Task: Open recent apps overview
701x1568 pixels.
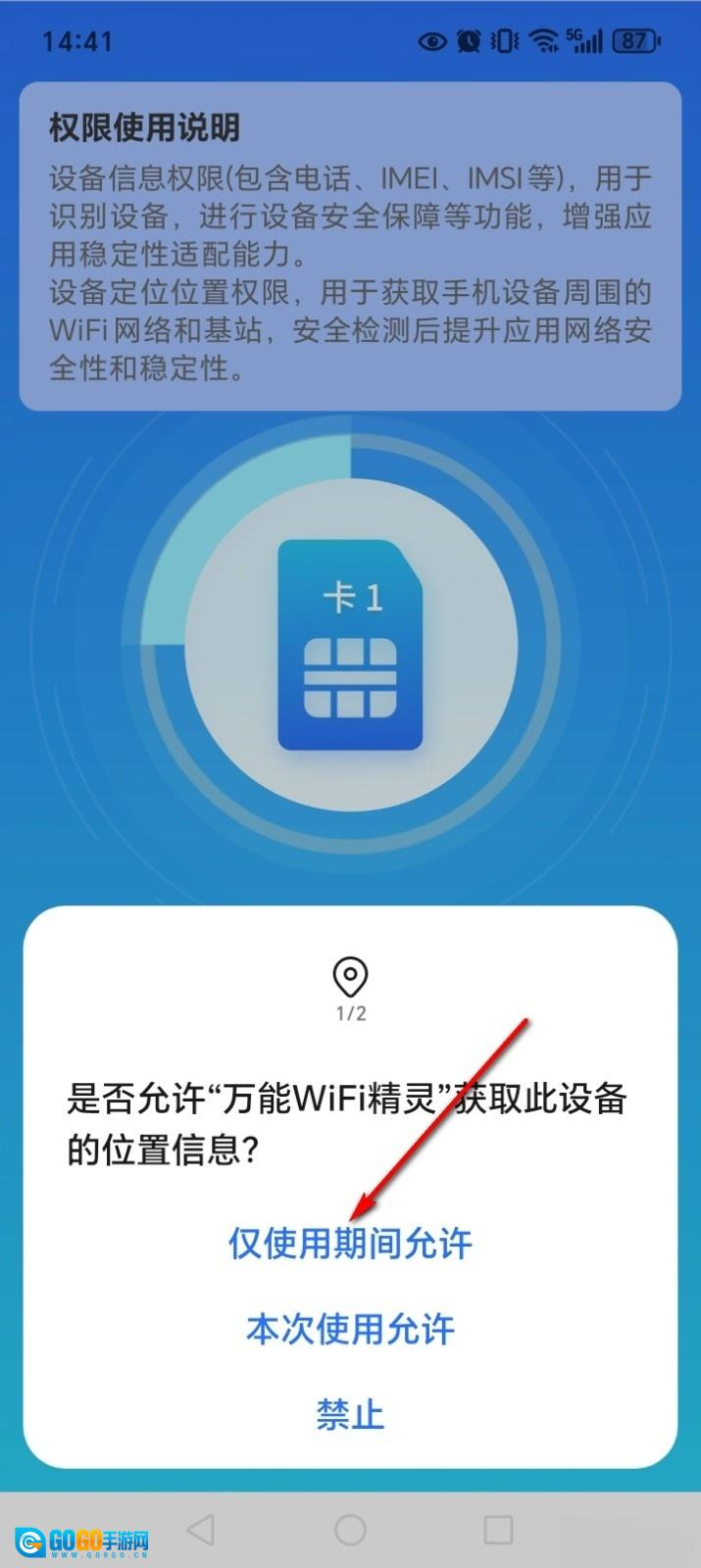Action: click(498, 1530)
